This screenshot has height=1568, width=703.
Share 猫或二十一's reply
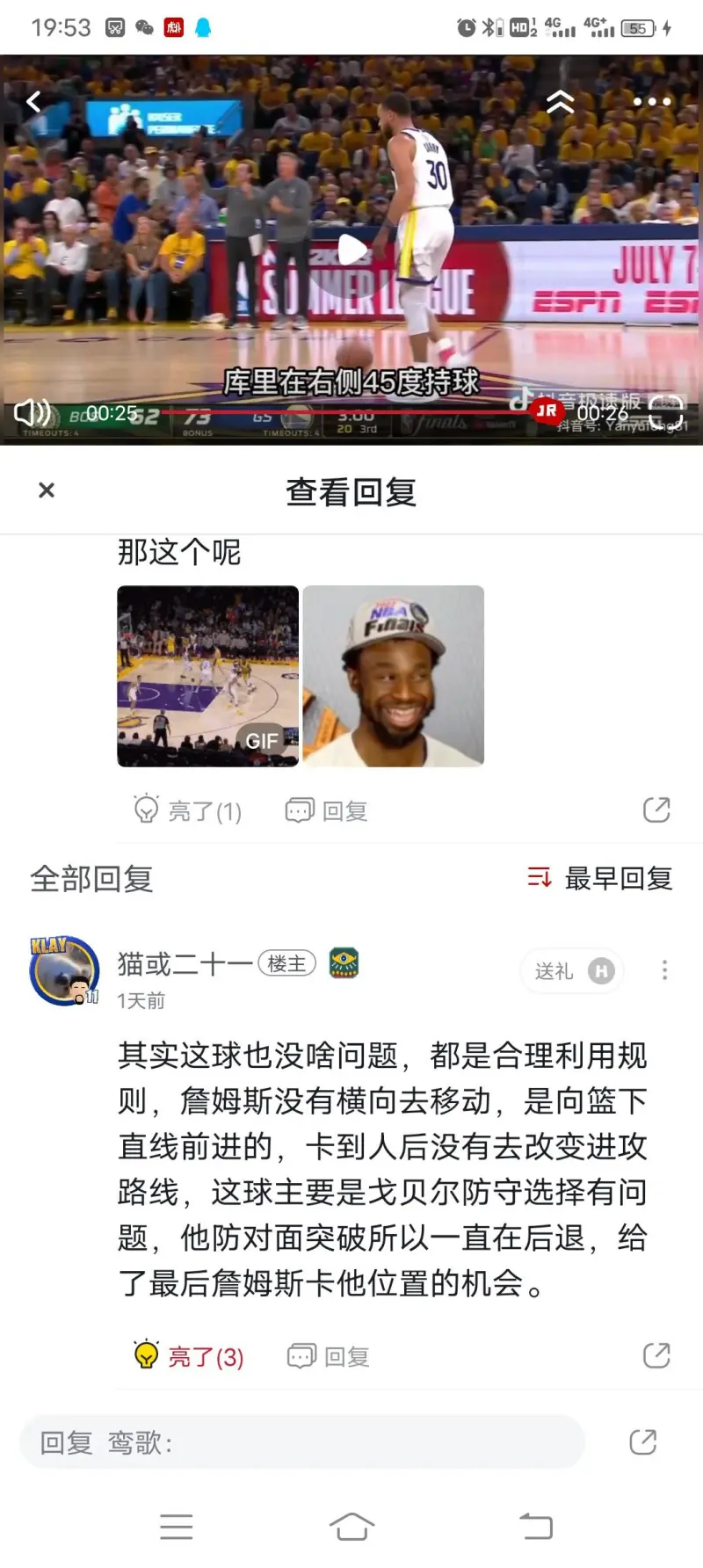[x=656, y=1356]
